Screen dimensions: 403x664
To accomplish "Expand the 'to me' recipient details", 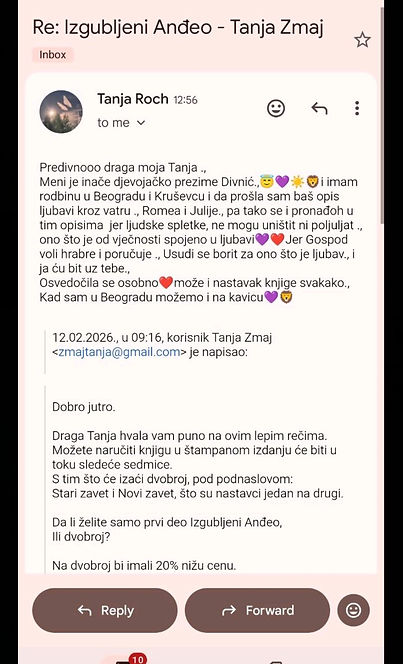I will tap(121, 123).
